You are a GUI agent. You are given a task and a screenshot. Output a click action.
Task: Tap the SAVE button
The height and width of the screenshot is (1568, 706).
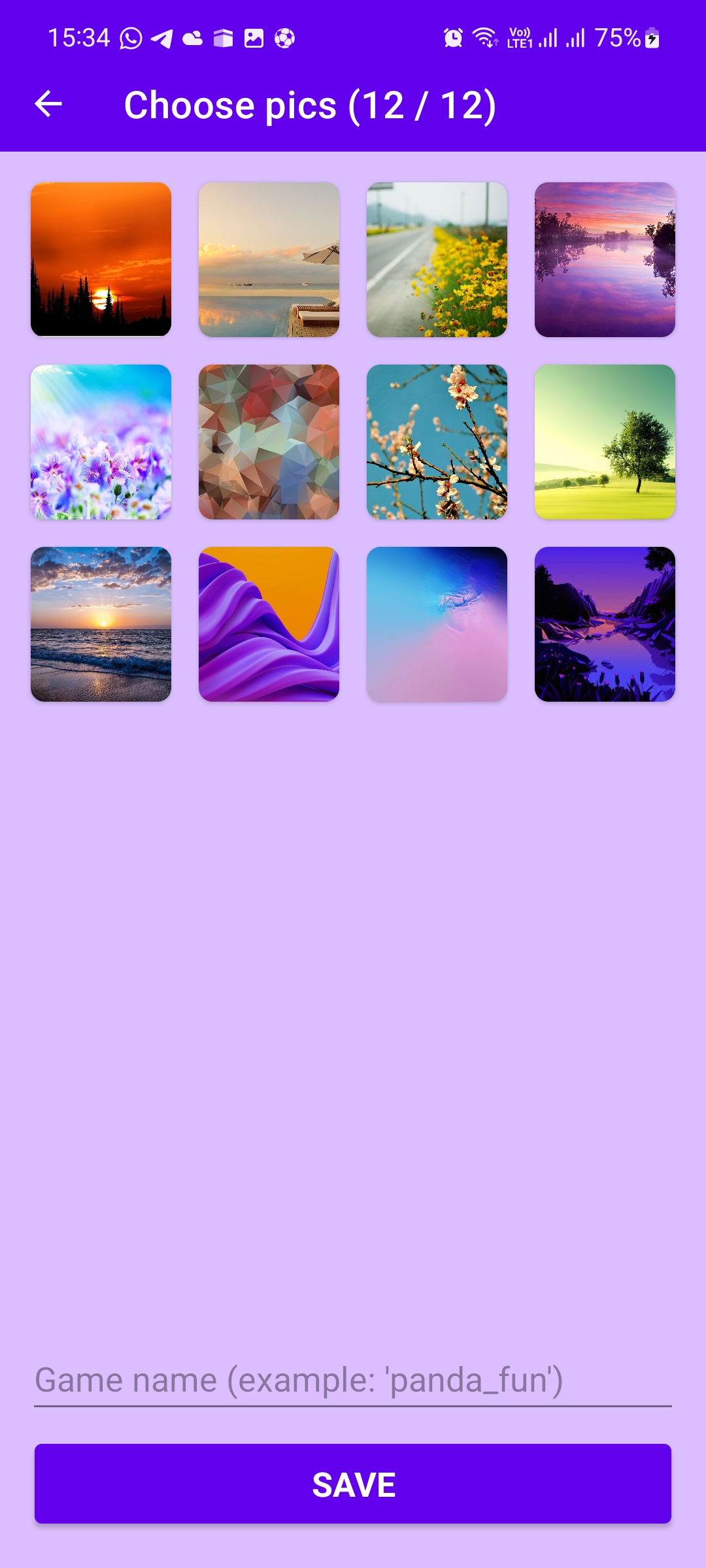(353, 1484)
